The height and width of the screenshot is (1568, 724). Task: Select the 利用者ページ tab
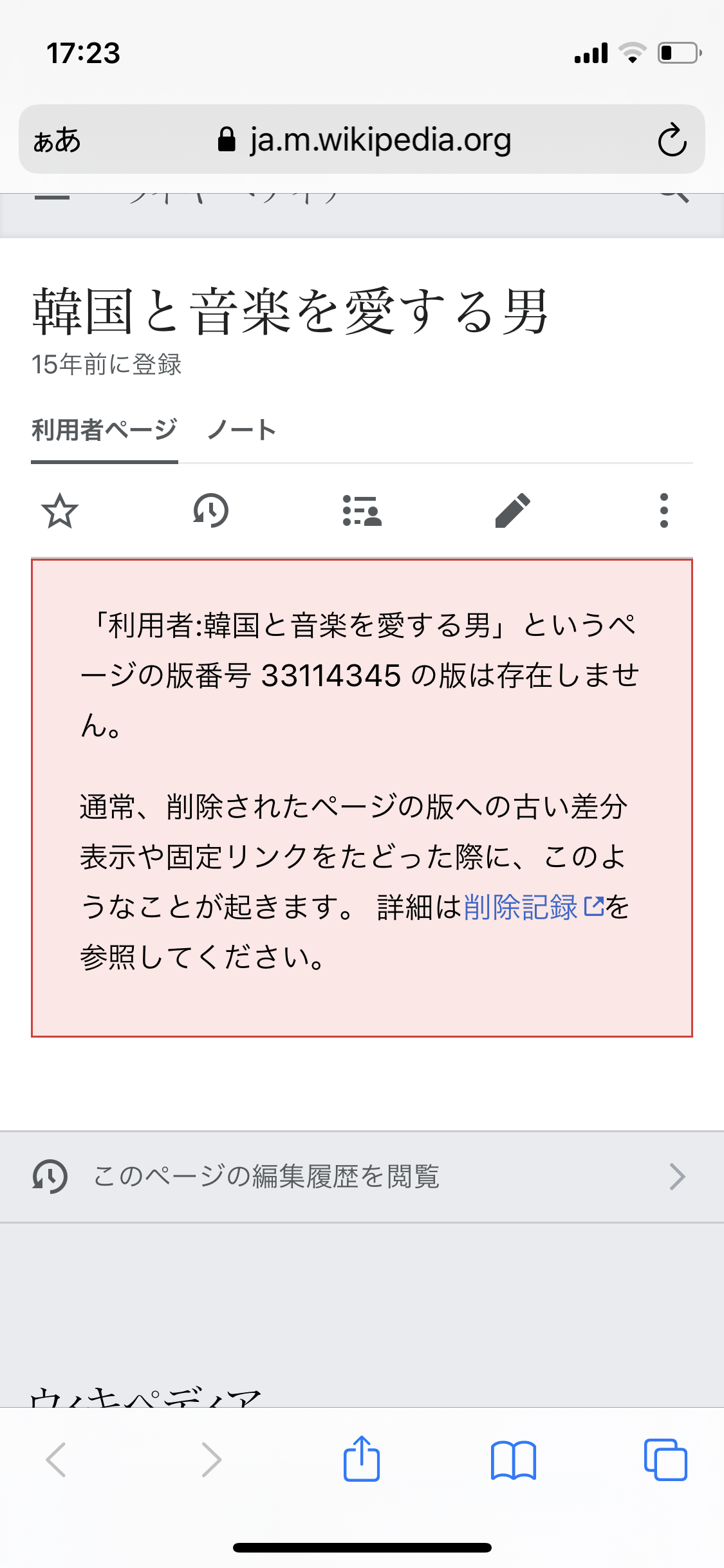pyautogui.click(x=104, y=430)
